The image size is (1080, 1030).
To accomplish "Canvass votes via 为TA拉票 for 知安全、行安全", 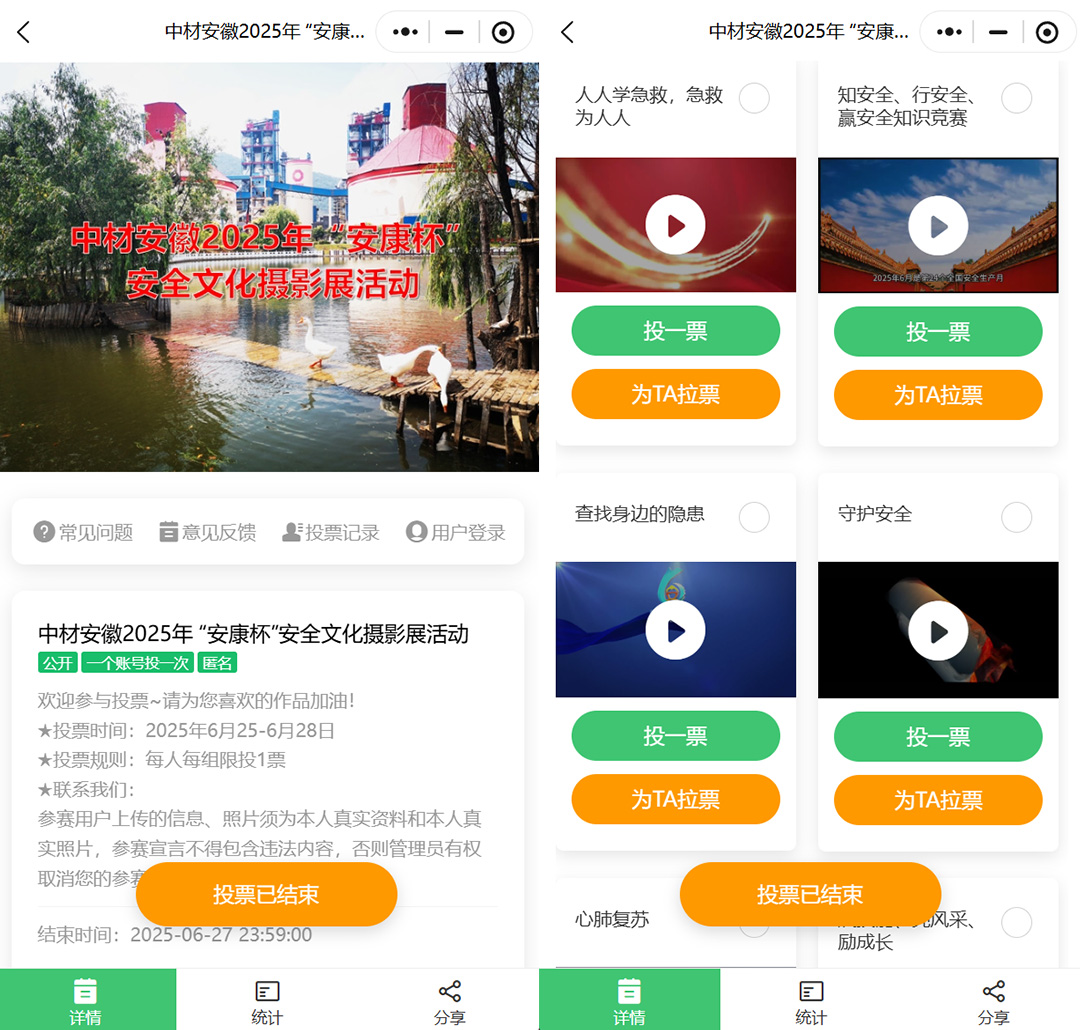I will point(938,394).
